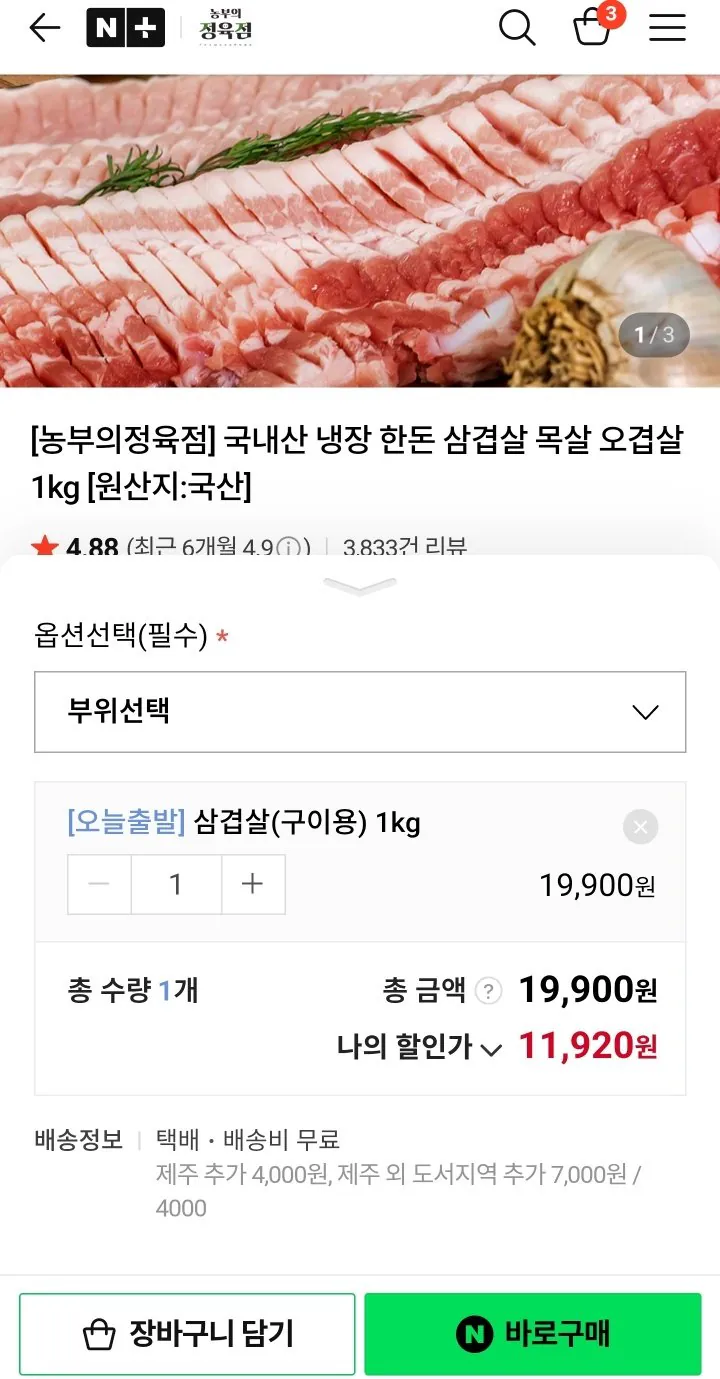Image resolution: width=720 pixels, height=1379 pixels.
Task: Decrease quantity with the minus button
Action: tap(99, 884)
